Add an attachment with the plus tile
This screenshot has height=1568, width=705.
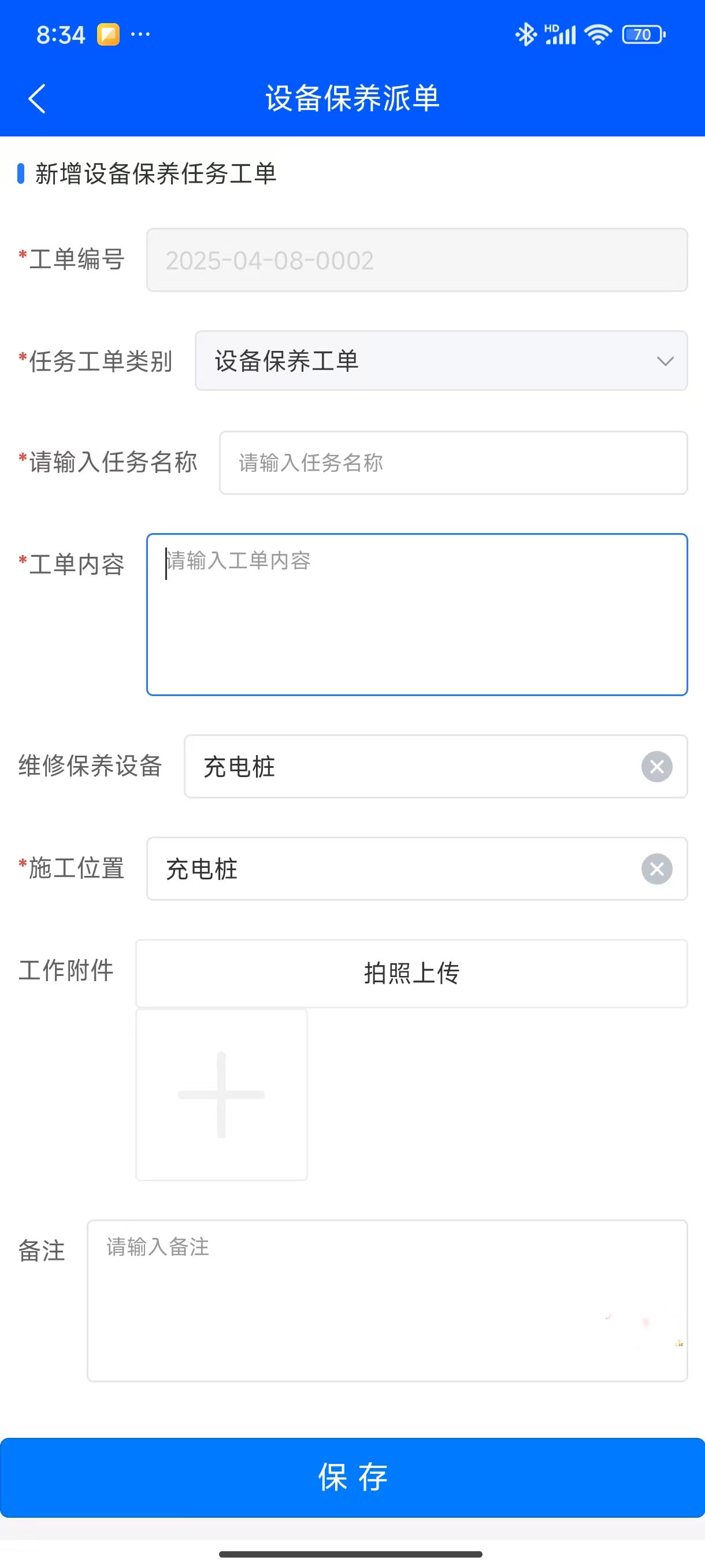tap(221, 1094)
